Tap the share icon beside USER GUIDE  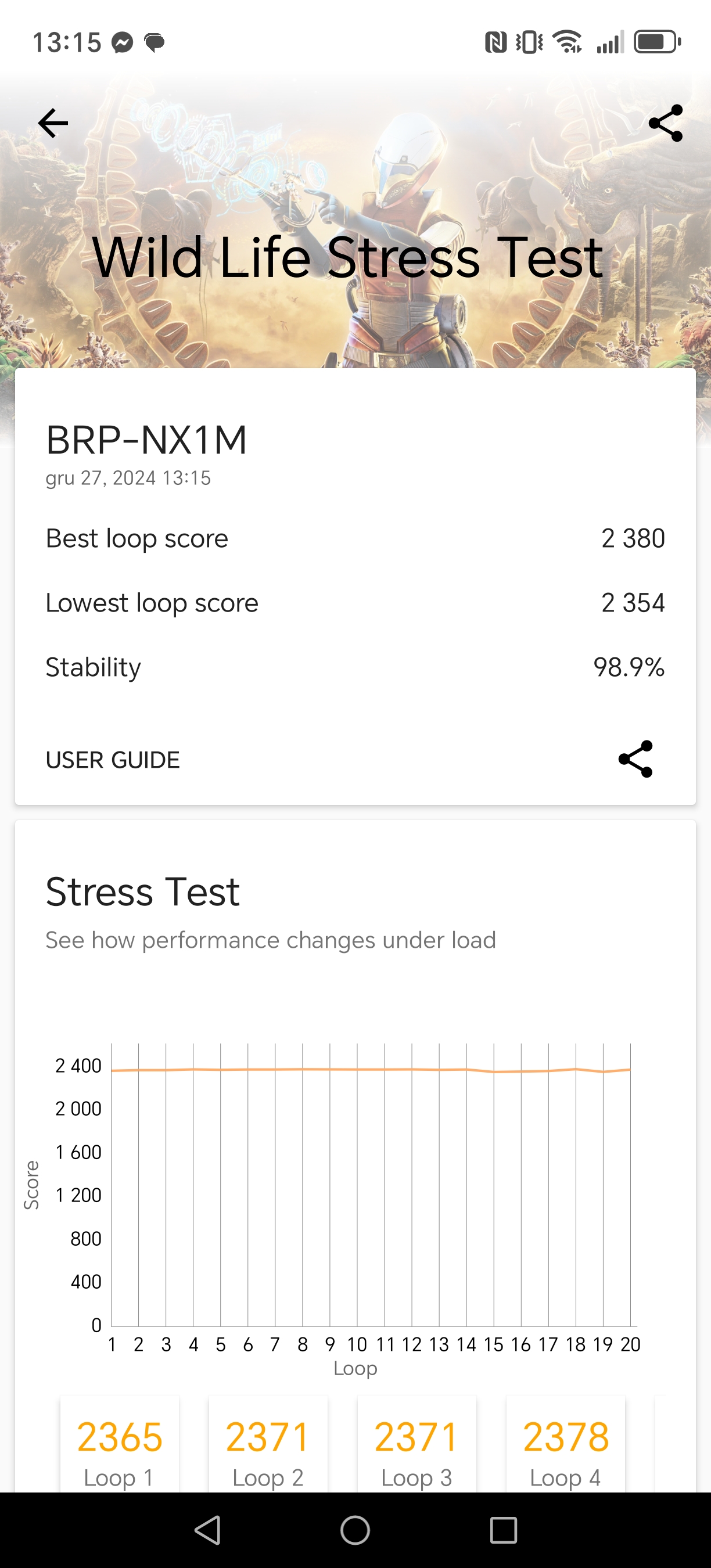635,759
